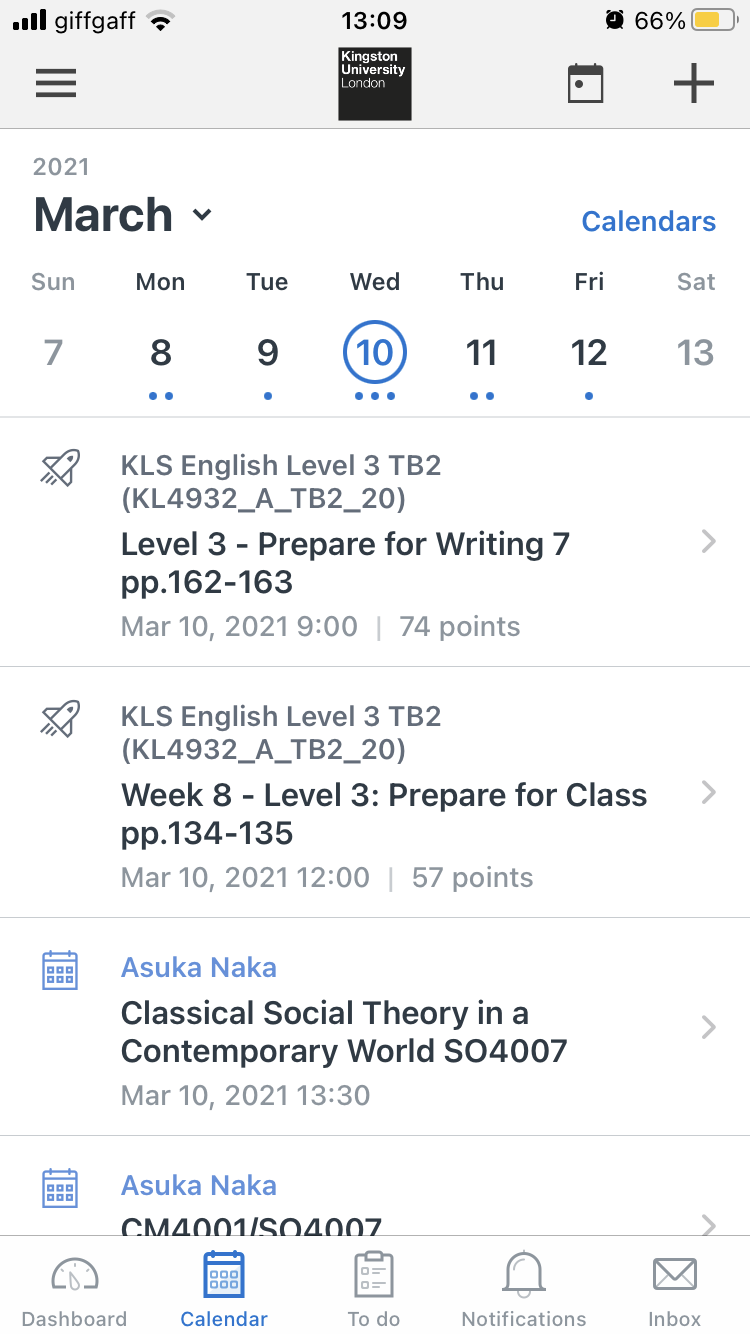Viewport: 750px width, 1334px height.
Task: Select Tuesday 9 in the week strip
Action: [267, 353]
